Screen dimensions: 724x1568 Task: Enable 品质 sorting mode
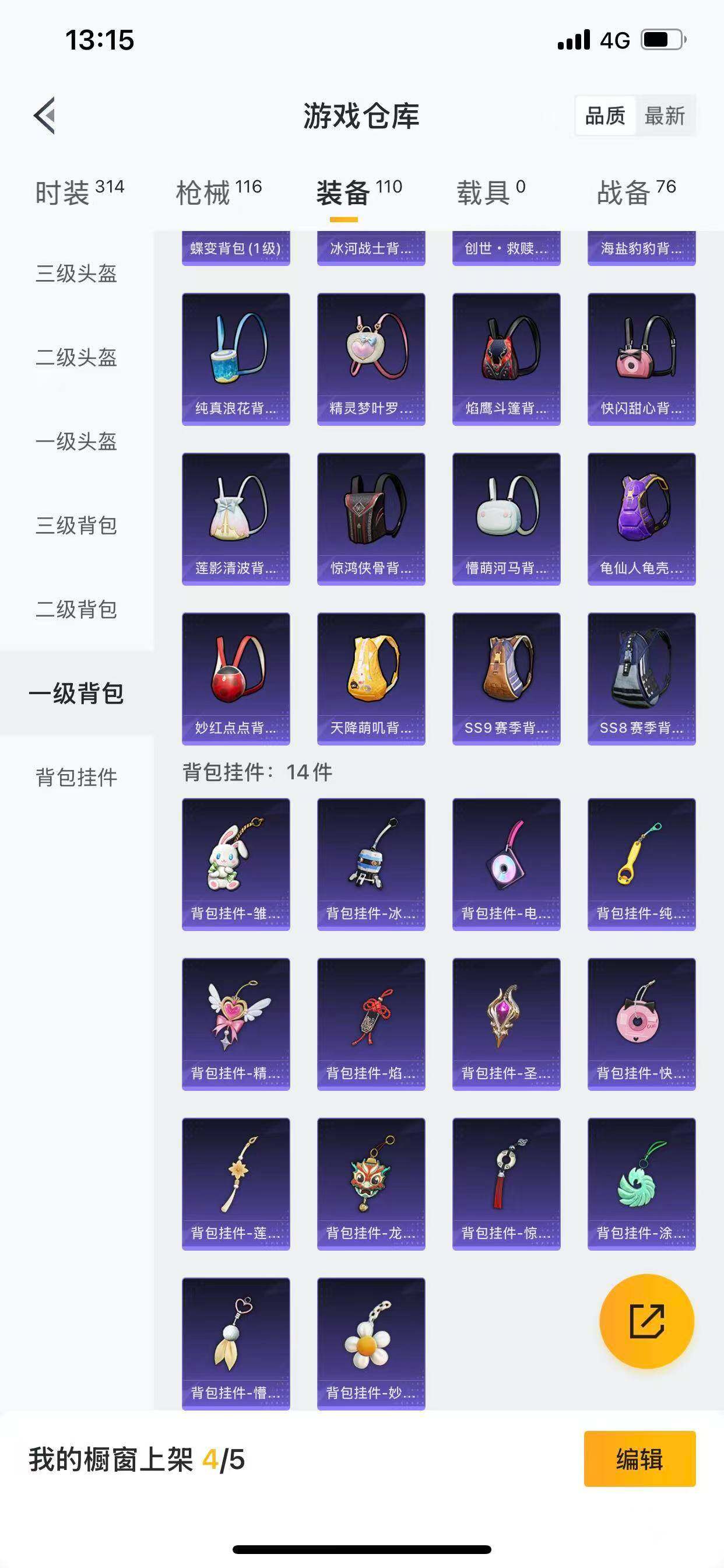coord(605,116)
